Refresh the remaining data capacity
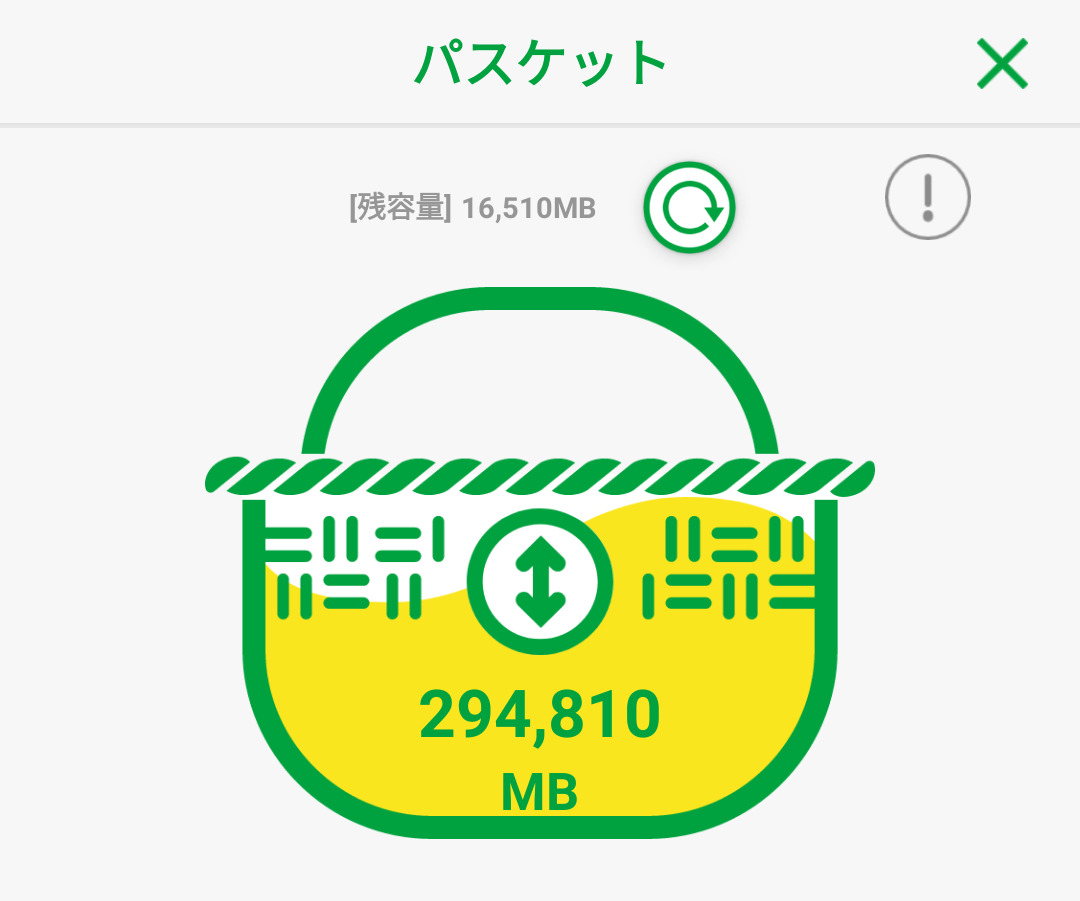The image size is (1080, 901). pos(689,207)
